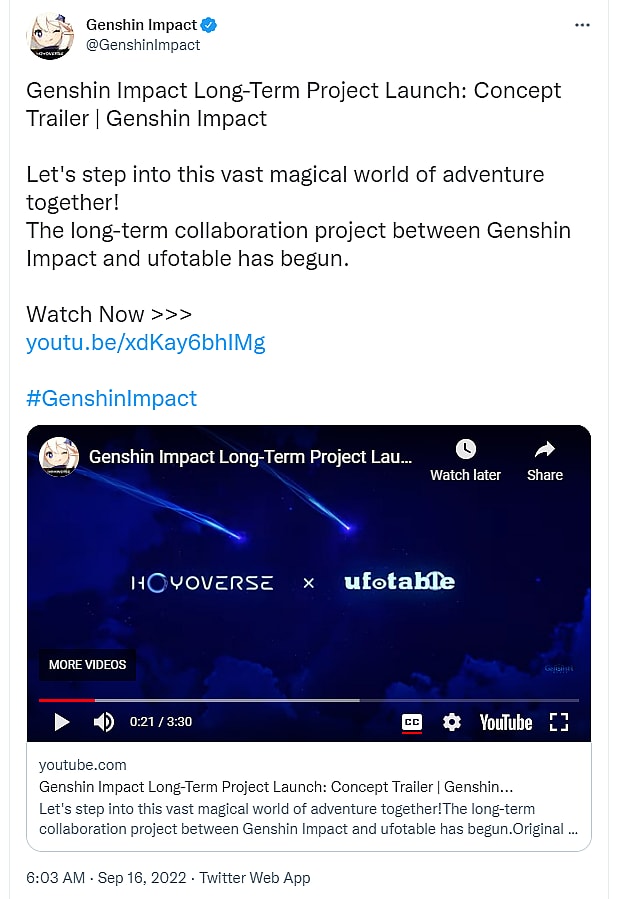Open the youtube.com link preview card
Image resolution: width=623 pixels, height=899 pixels.
pos(308,797)
